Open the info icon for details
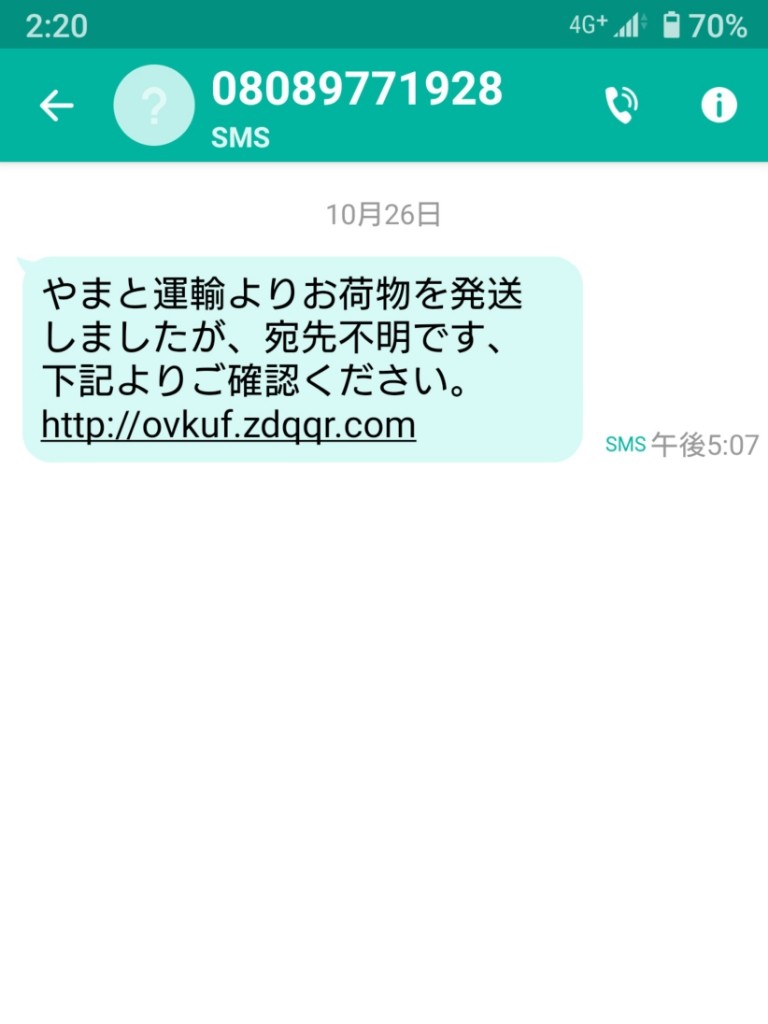The height and width of the screenshot is (1024, 768). (718, 105)
